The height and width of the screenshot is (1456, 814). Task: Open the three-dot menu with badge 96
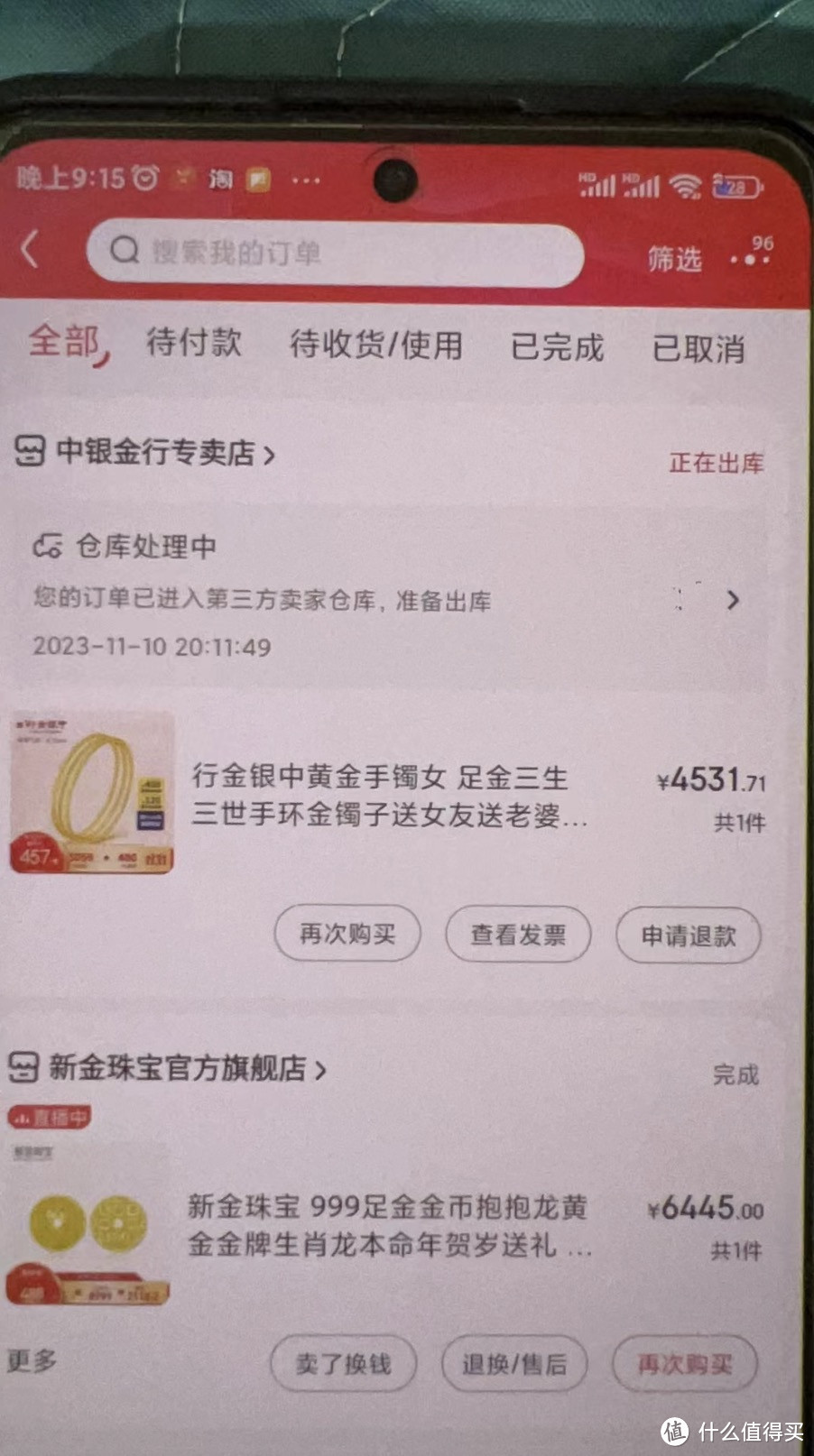click(752, 253)
